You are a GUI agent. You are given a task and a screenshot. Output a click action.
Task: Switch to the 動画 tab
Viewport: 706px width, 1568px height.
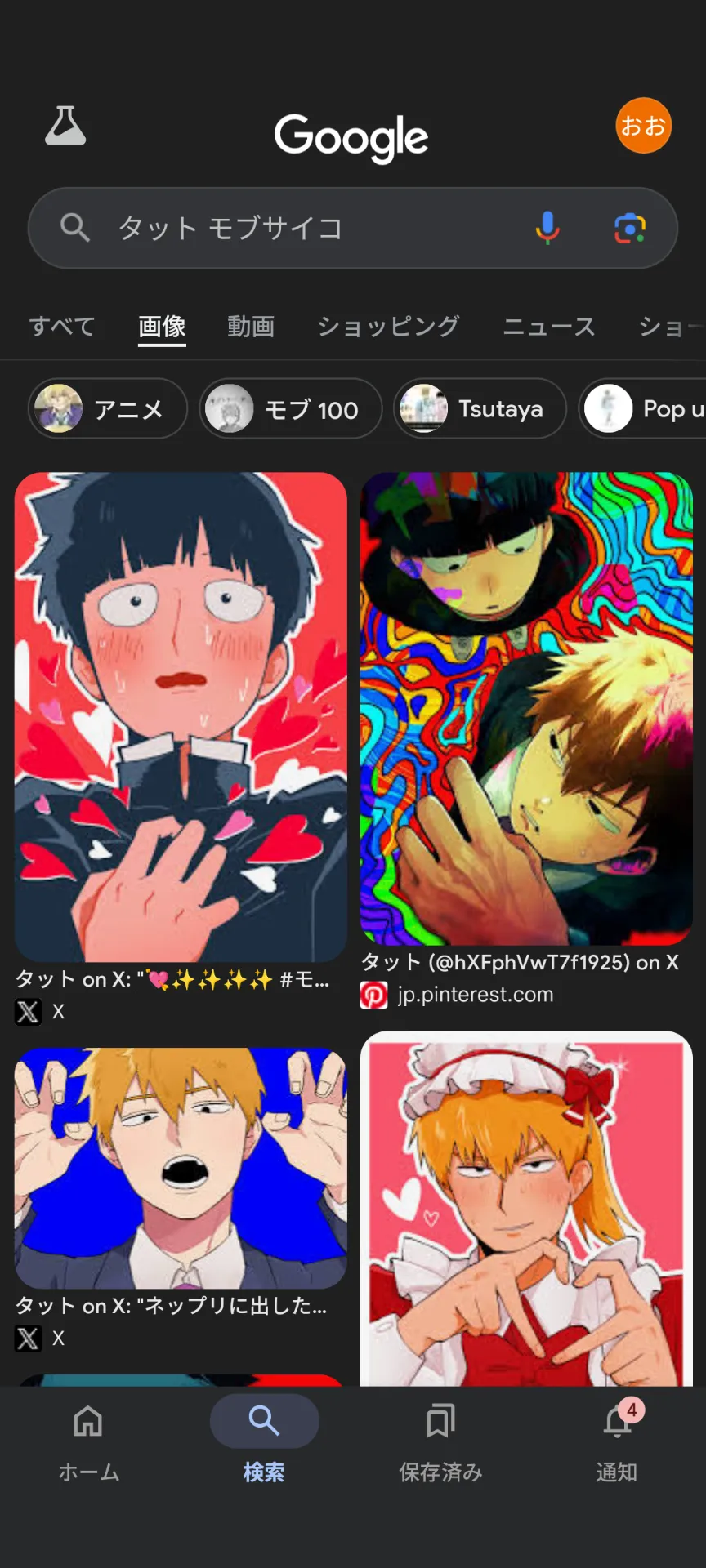[251, 327]
